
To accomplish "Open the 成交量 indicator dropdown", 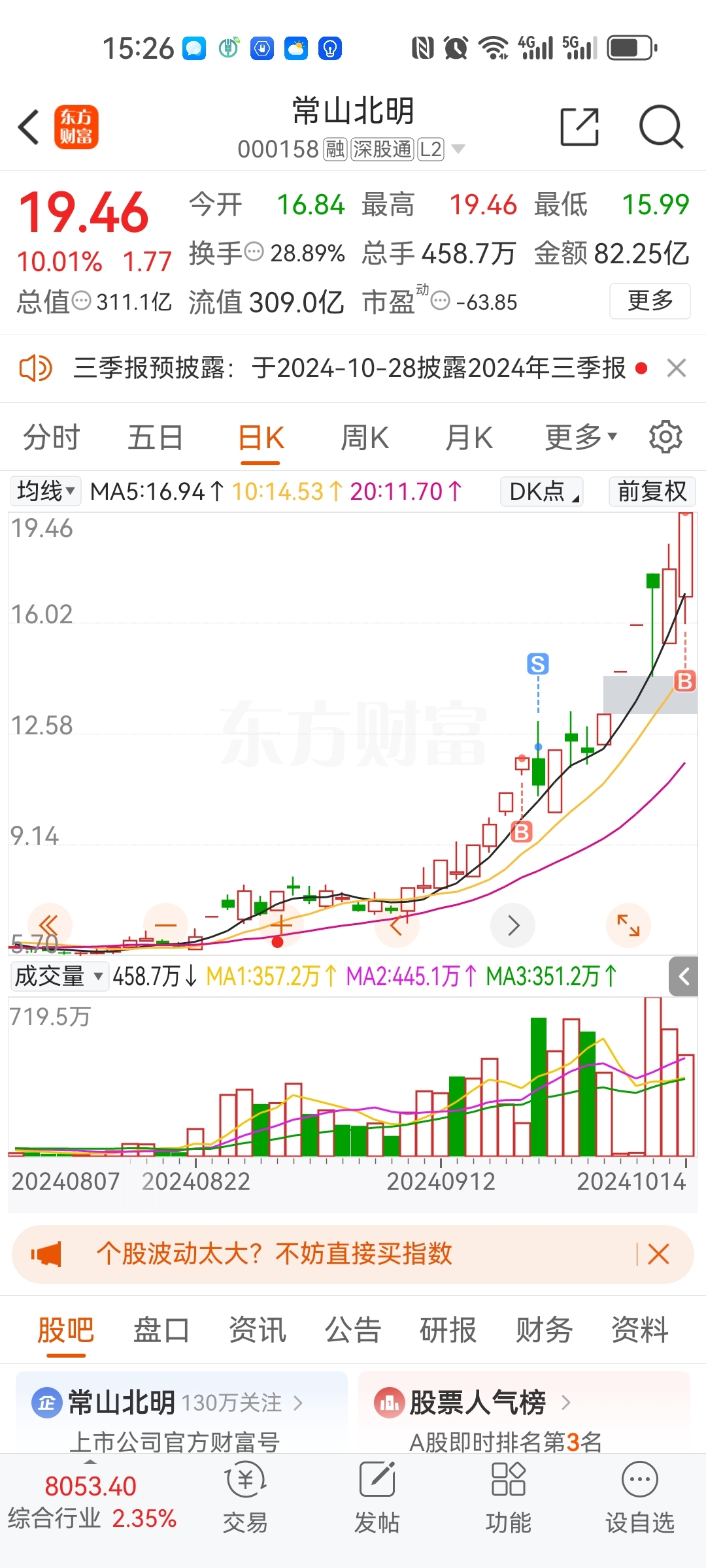I will 59,976.
